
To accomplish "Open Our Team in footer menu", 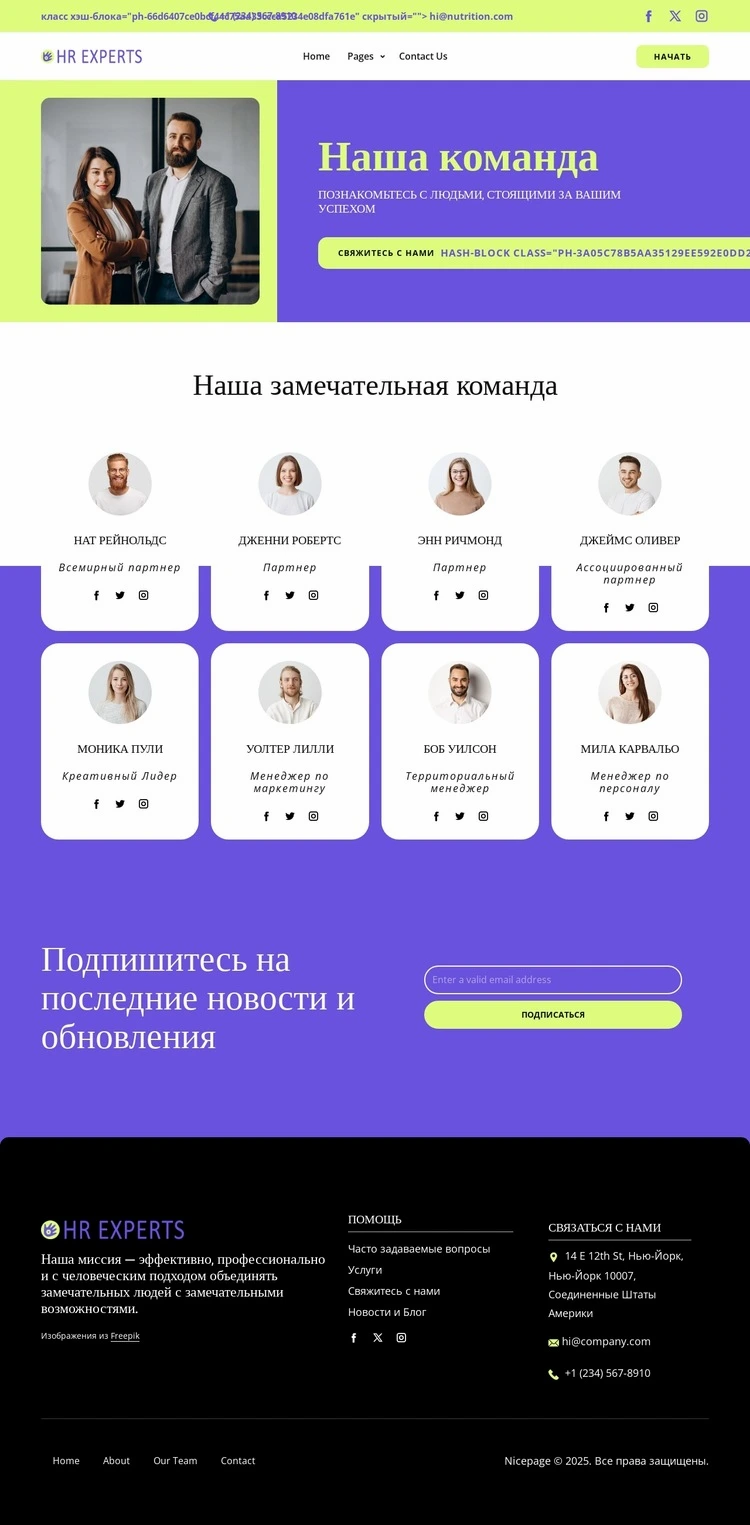I will click(175, 1461).
